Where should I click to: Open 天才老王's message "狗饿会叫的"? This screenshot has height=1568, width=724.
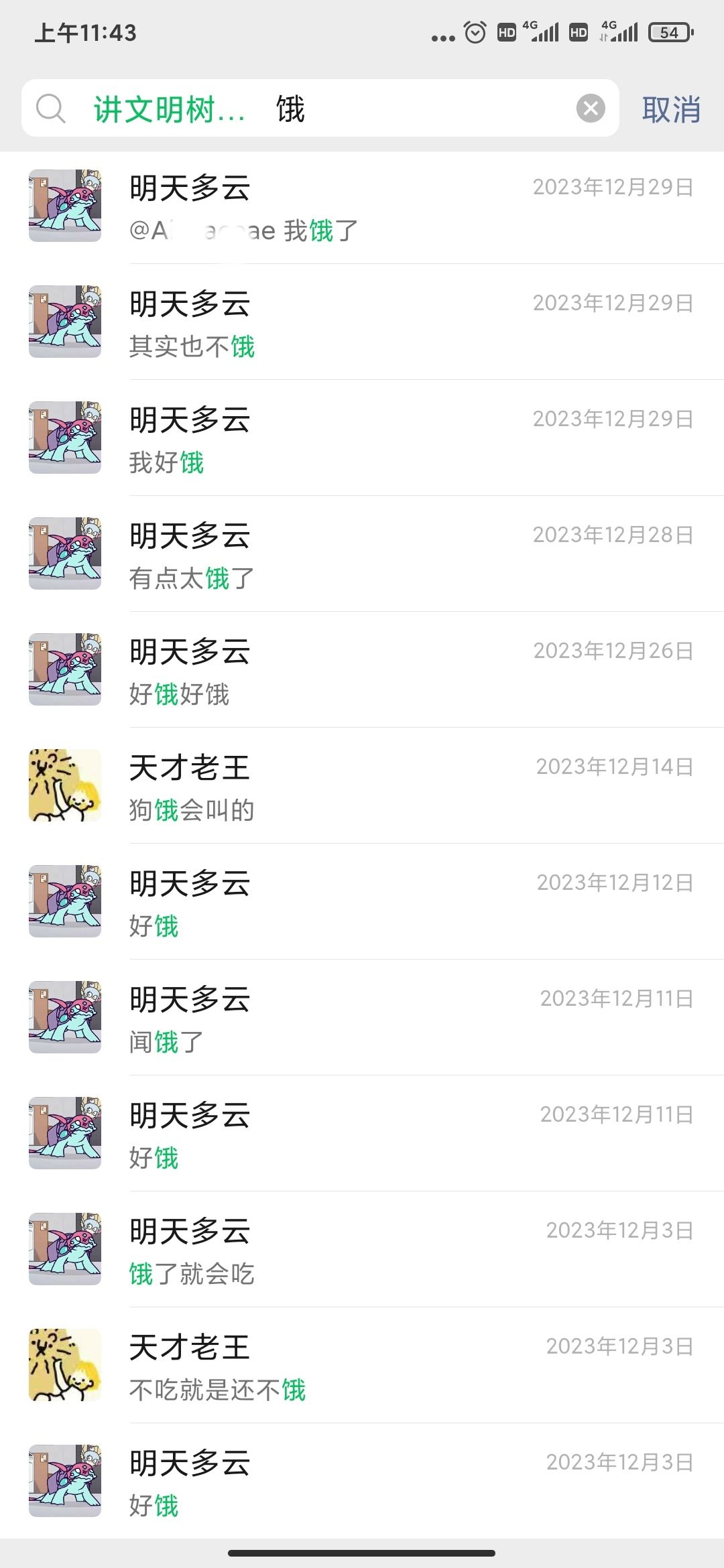coord(362,787)
